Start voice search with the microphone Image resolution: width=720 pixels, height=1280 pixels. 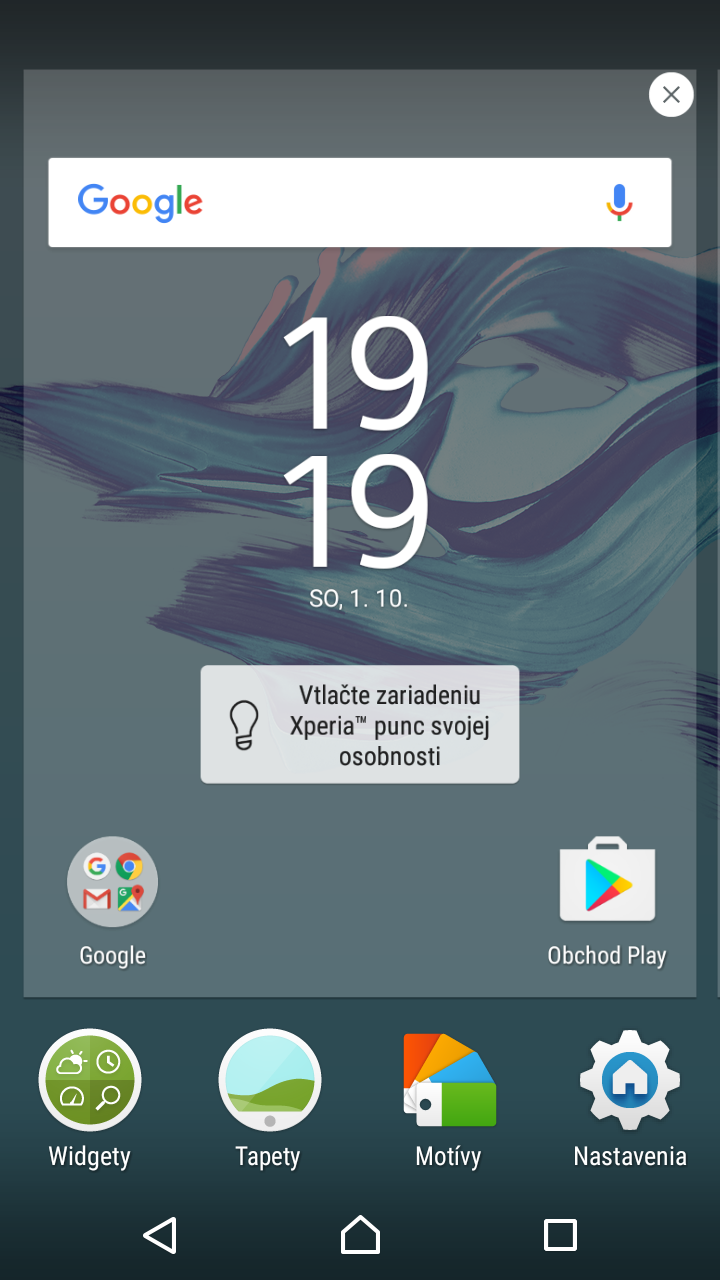619,202
